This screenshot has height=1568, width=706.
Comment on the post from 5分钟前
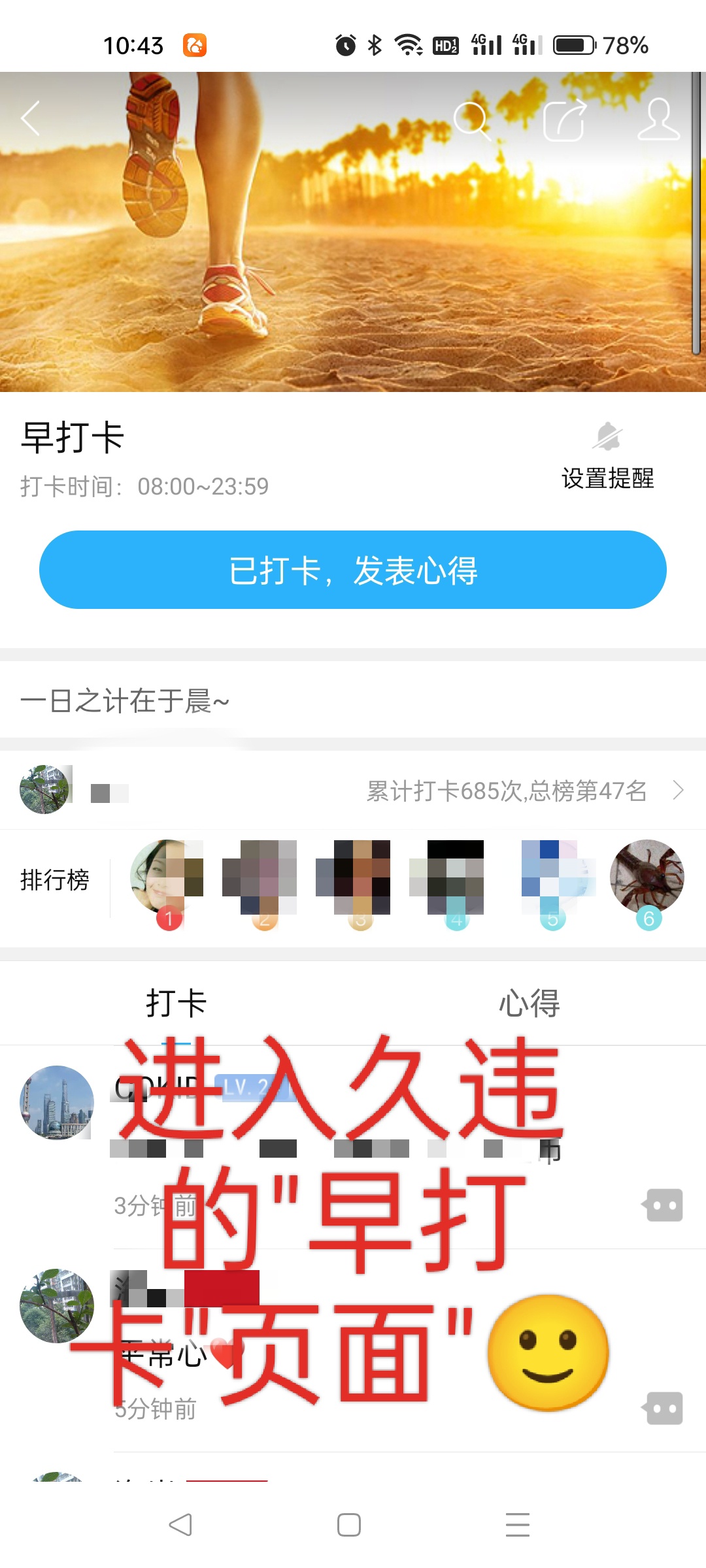click(664, 1409)
